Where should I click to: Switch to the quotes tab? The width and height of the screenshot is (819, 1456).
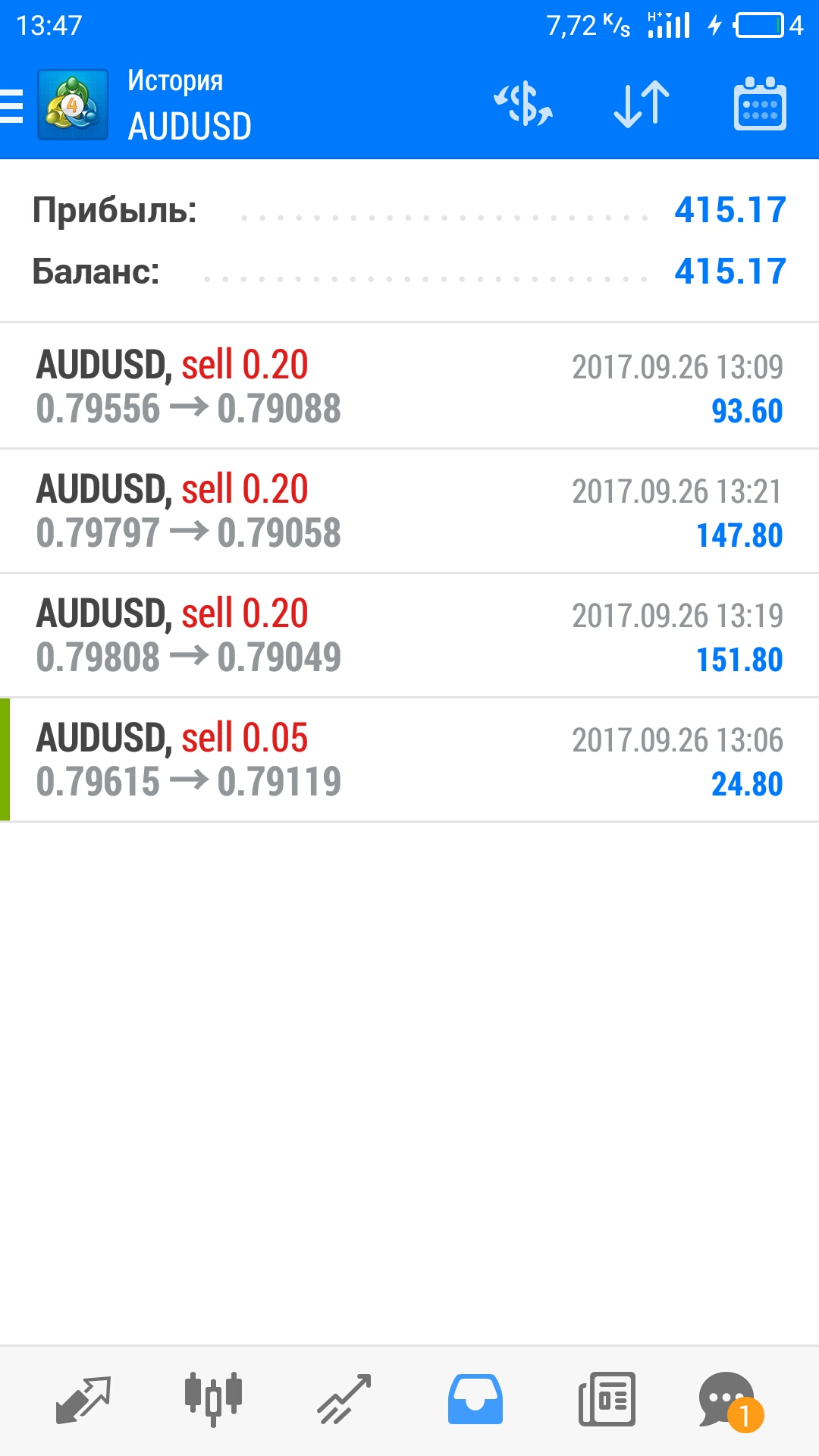83,1400
